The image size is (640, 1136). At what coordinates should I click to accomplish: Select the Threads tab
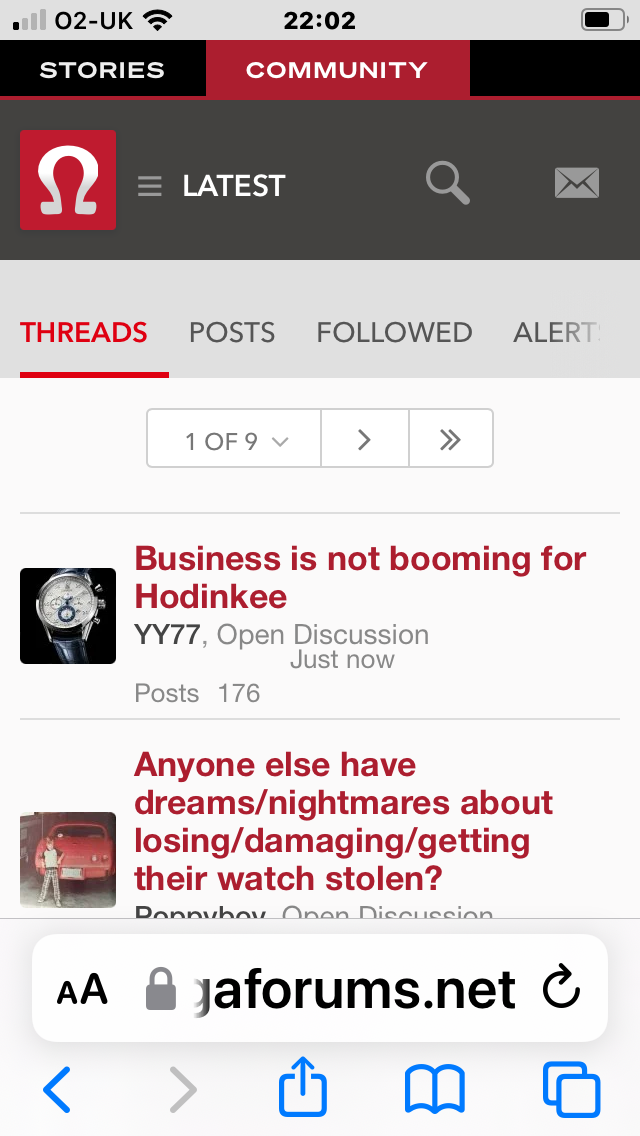84,332
